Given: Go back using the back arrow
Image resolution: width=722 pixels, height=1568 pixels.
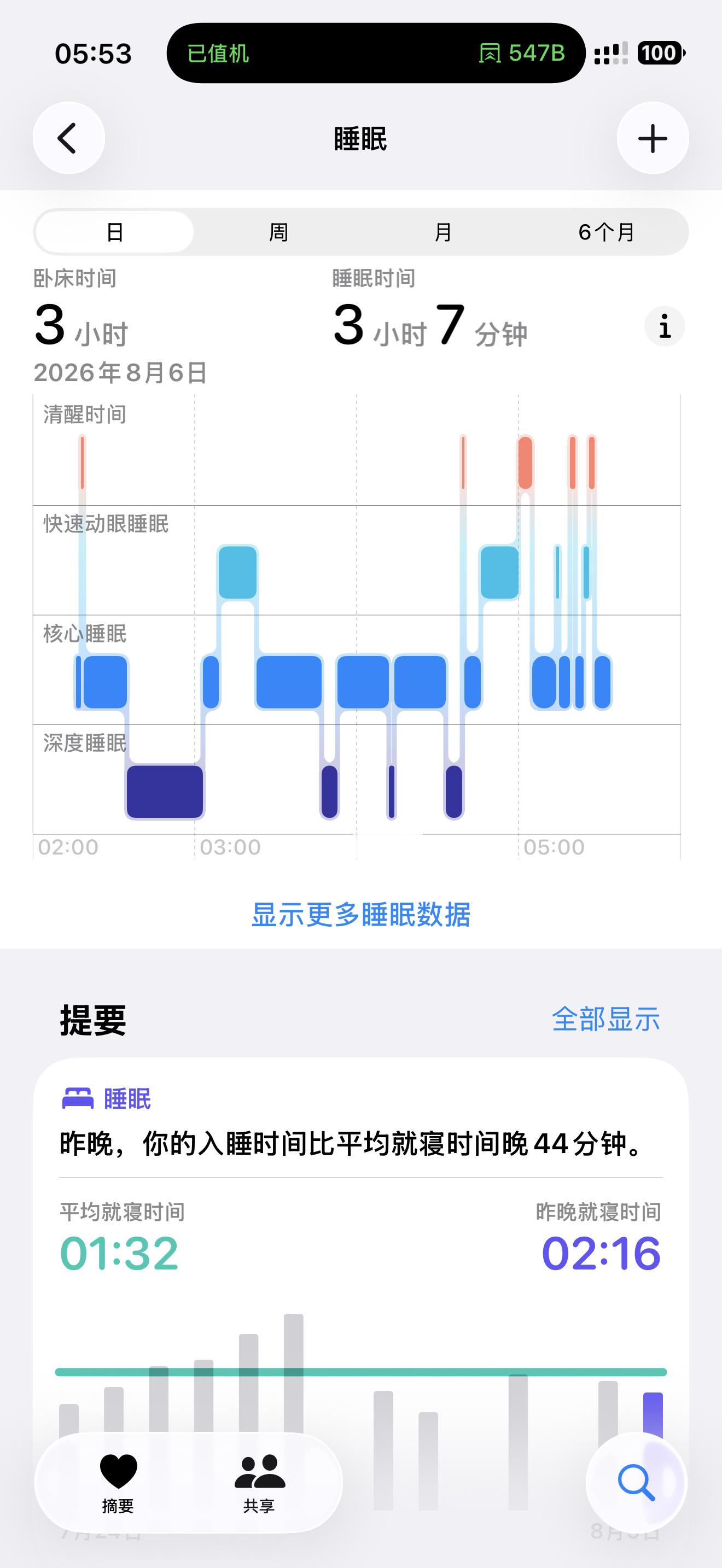Looking at the screenshot, I should pos(68,138).
